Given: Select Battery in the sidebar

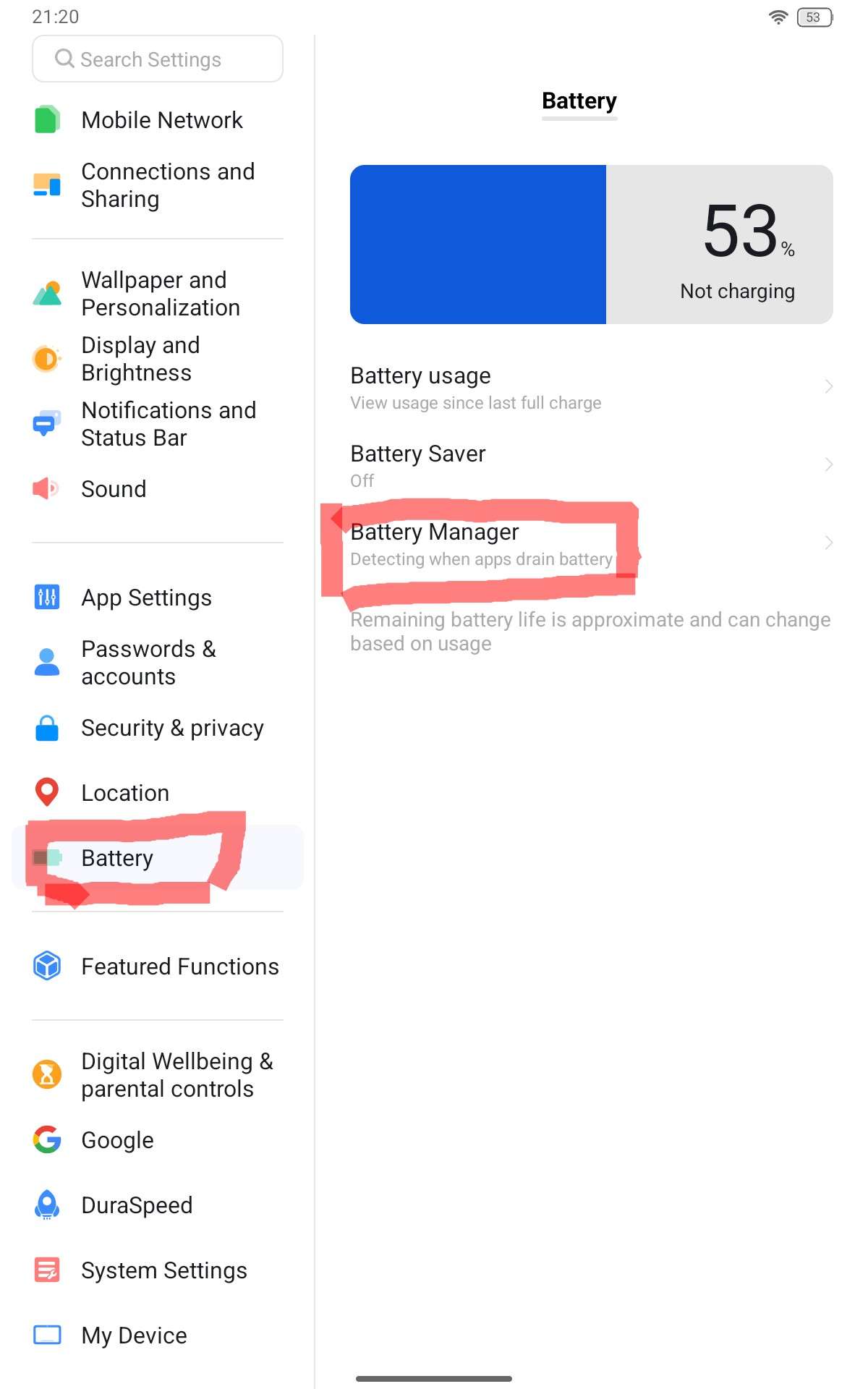Looking at the screenshot, I should (x=117, y=858).
